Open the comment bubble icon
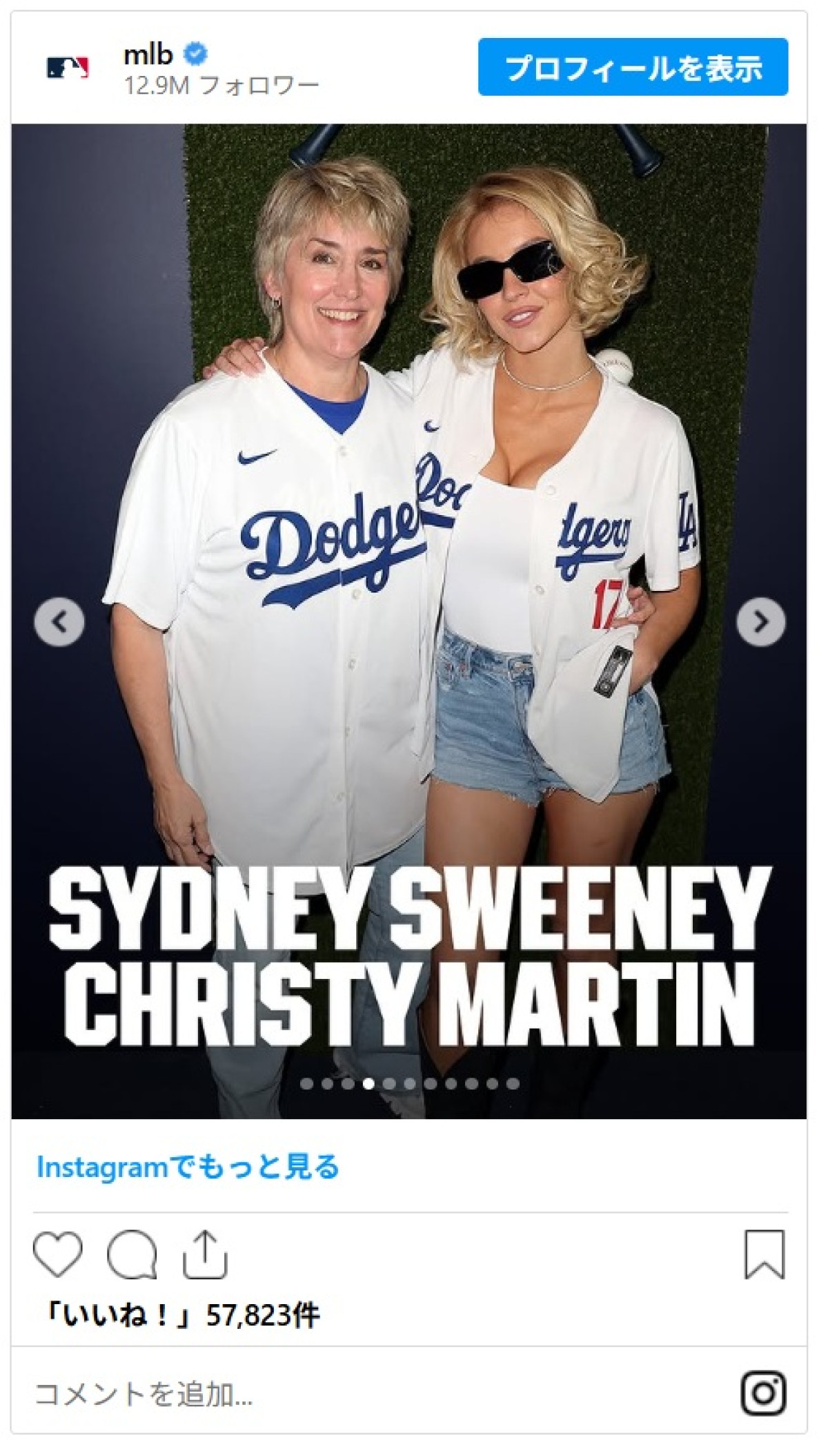 [132, 1254]
